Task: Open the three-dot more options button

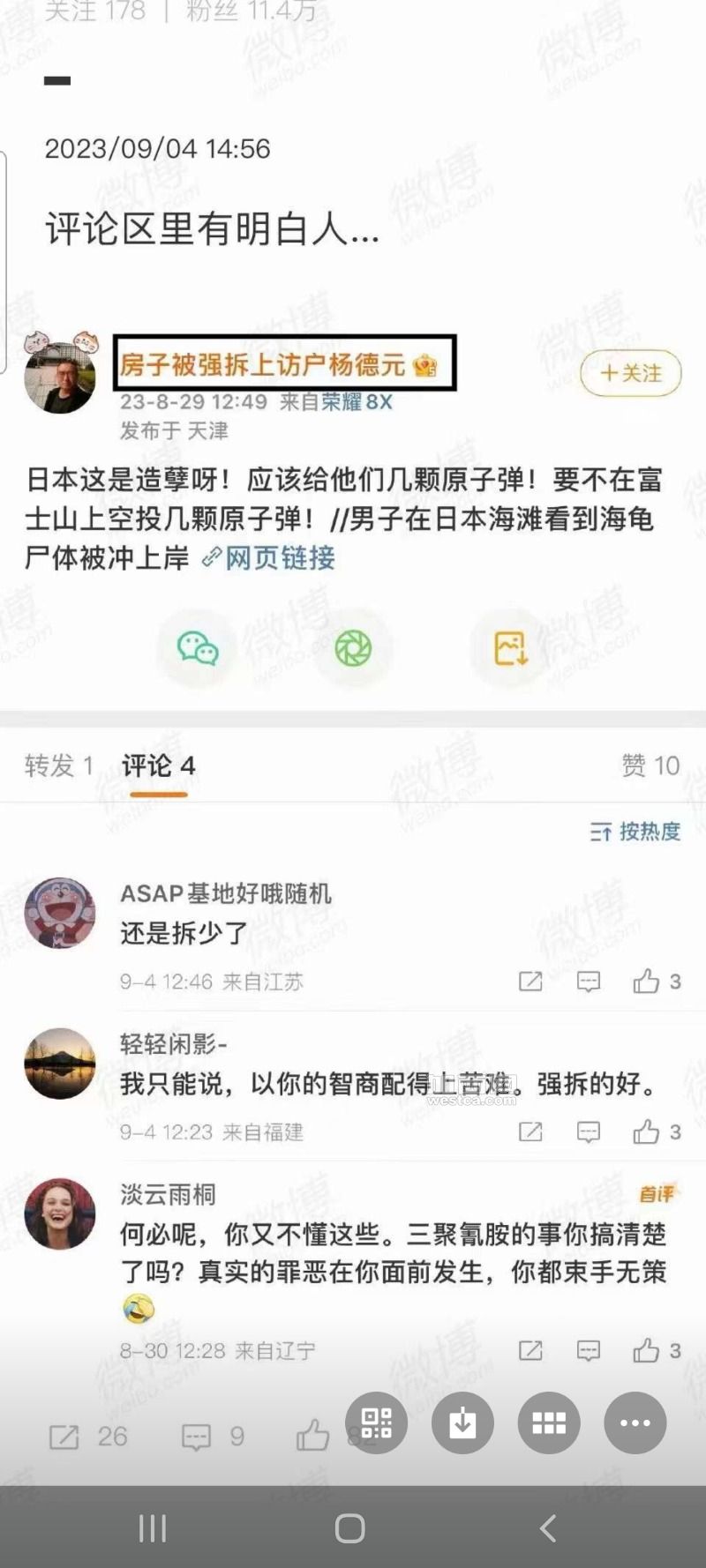Action: (x=635, y=1422)
